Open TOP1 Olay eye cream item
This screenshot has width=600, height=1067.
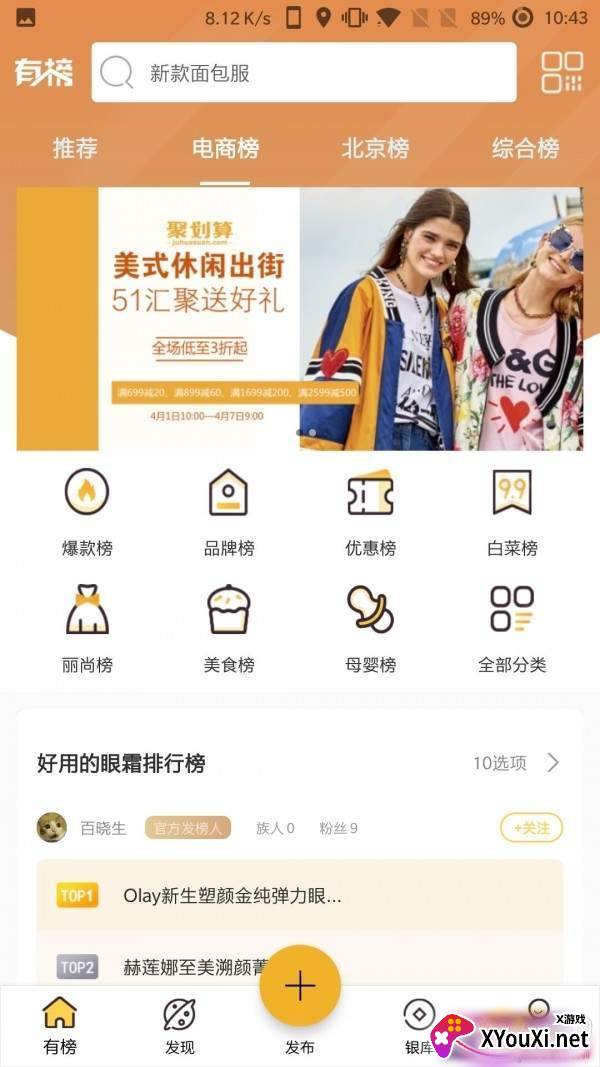(x=300, y=896)
